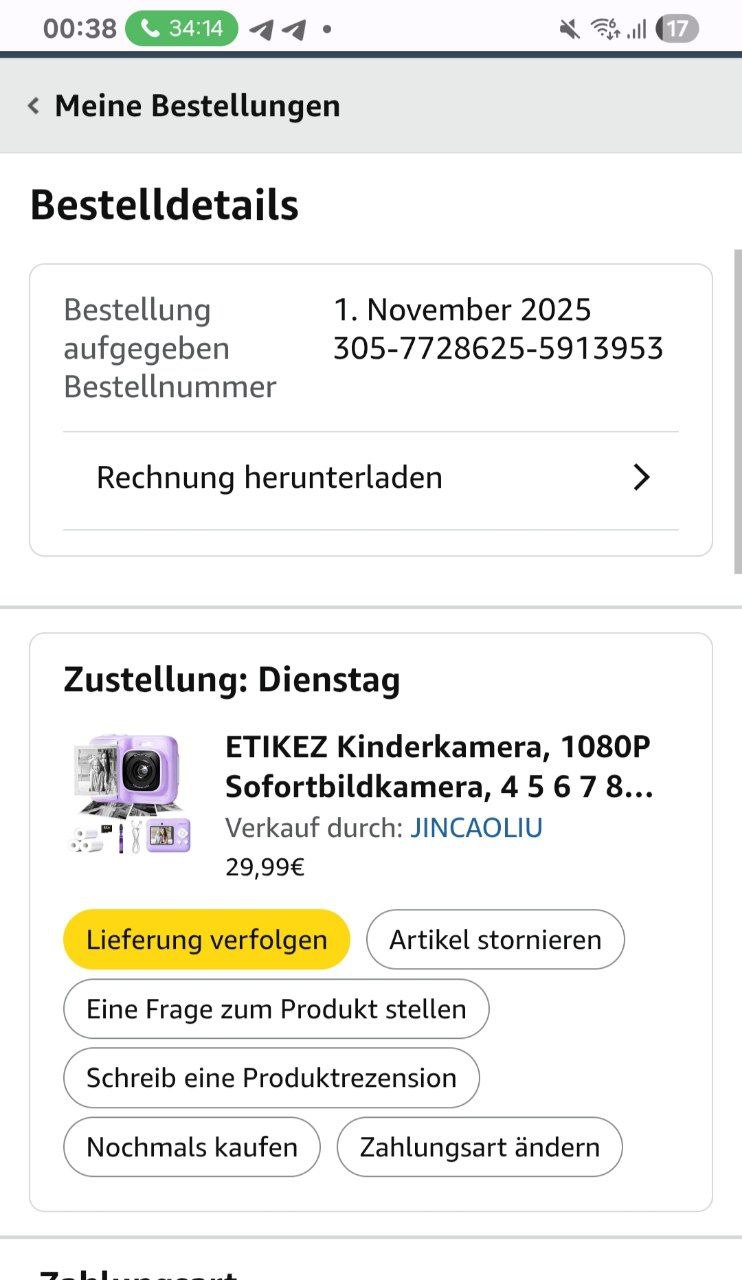The height and width of the screenshot is (1280, 742).
Task: View the ETIKEZ Kinderkamera product image
Action: click(x=129, y=793)
